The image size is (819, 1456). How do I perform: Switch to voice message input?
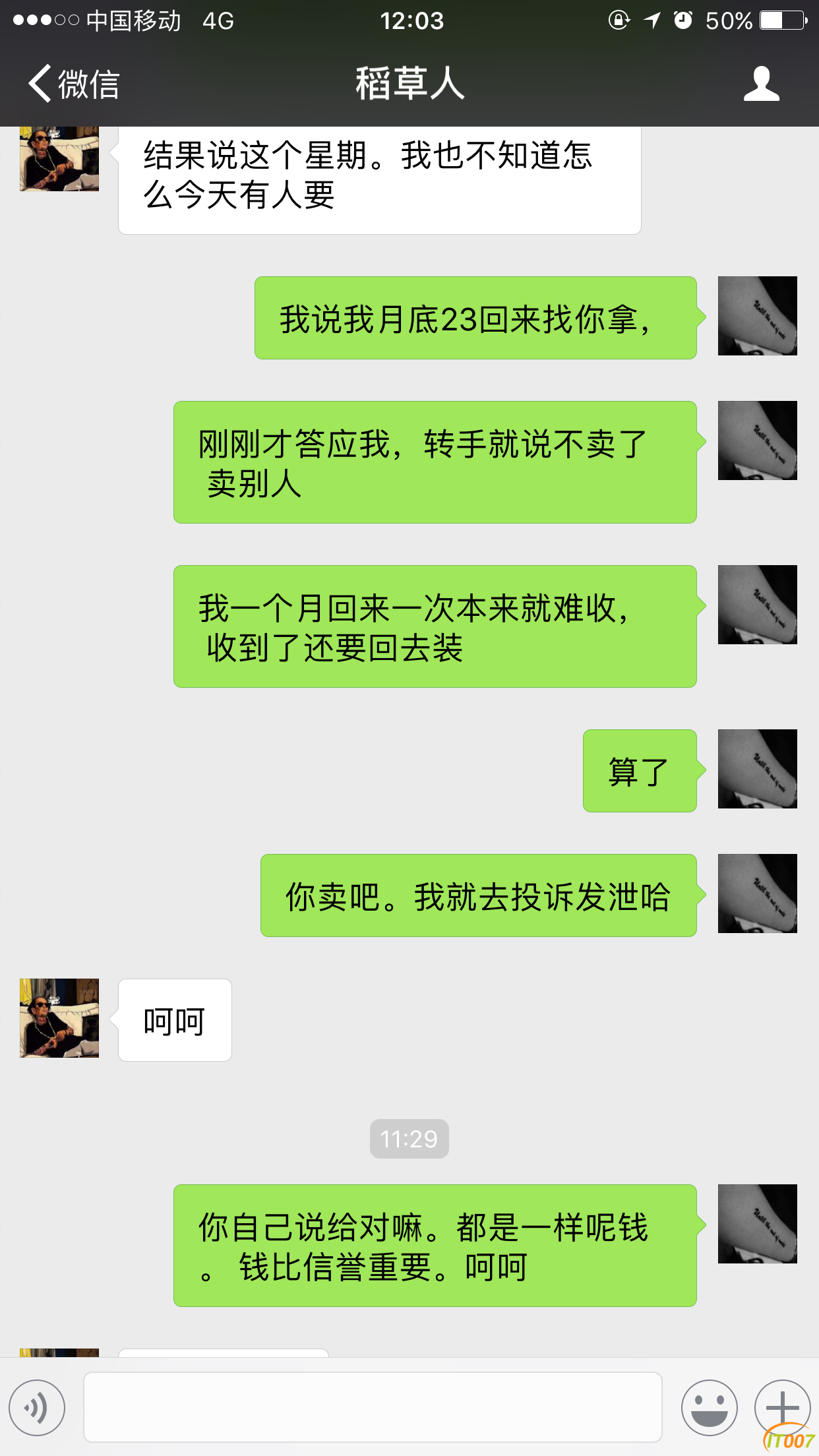[37, 1408]
